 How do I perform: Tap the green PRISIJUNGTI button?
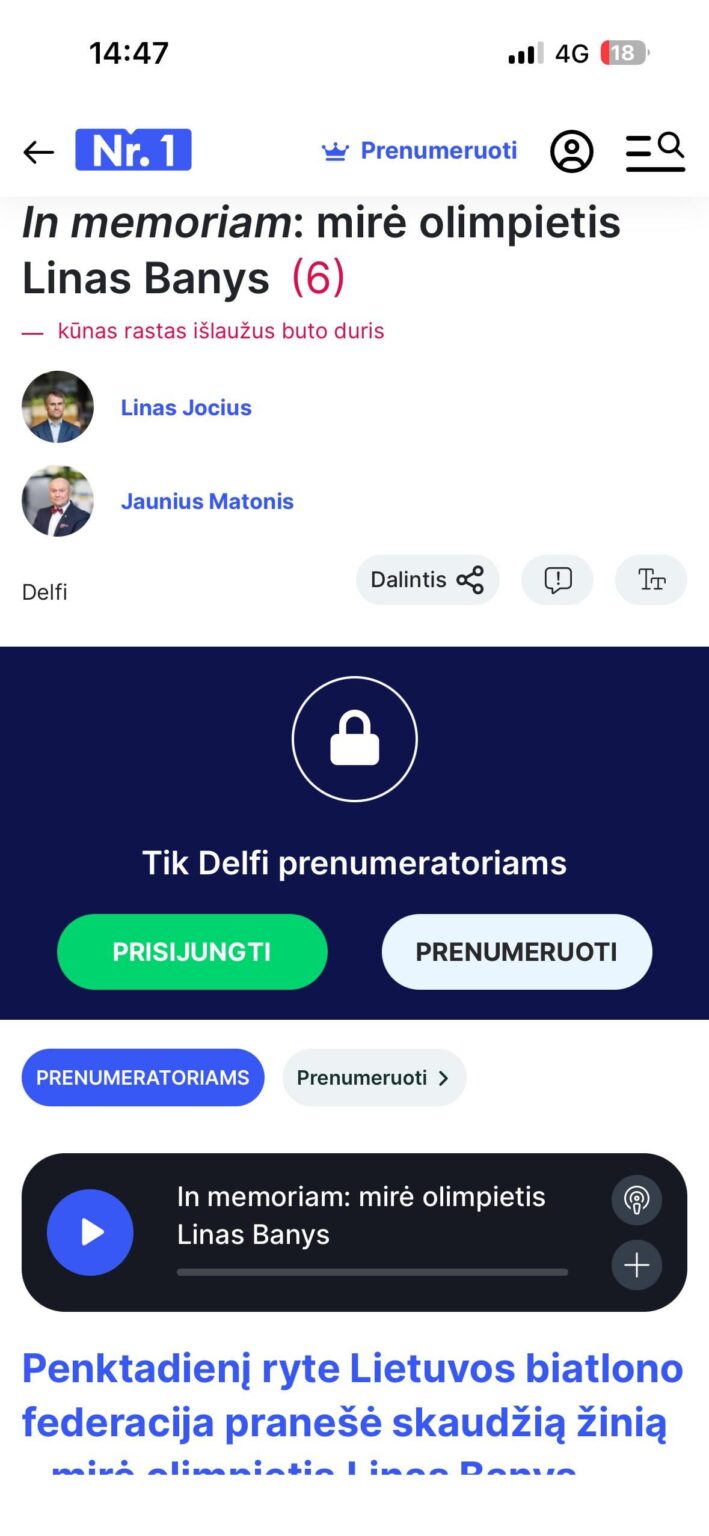click(192, 951)
